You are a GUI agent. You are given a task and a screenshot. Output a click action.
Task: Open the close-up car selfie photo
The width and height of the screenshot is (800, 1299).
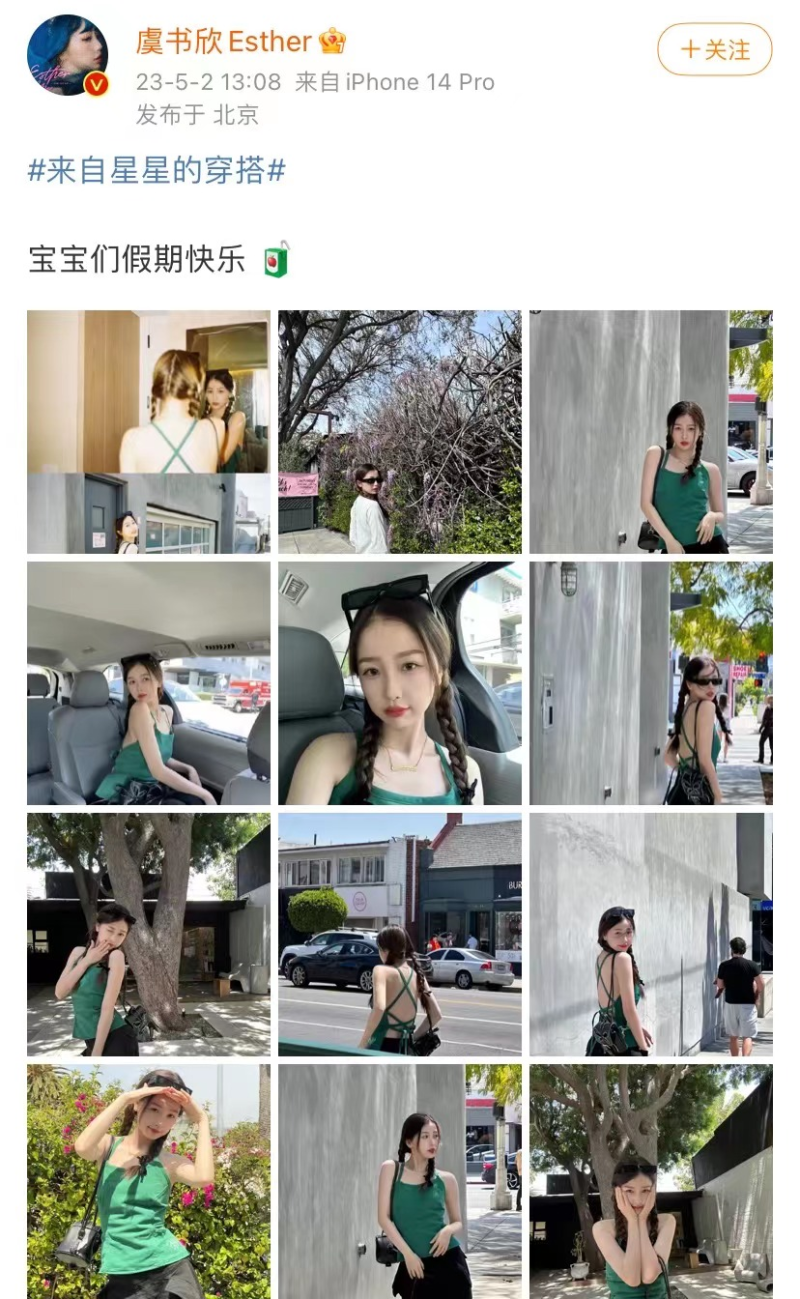click(399, 682)
